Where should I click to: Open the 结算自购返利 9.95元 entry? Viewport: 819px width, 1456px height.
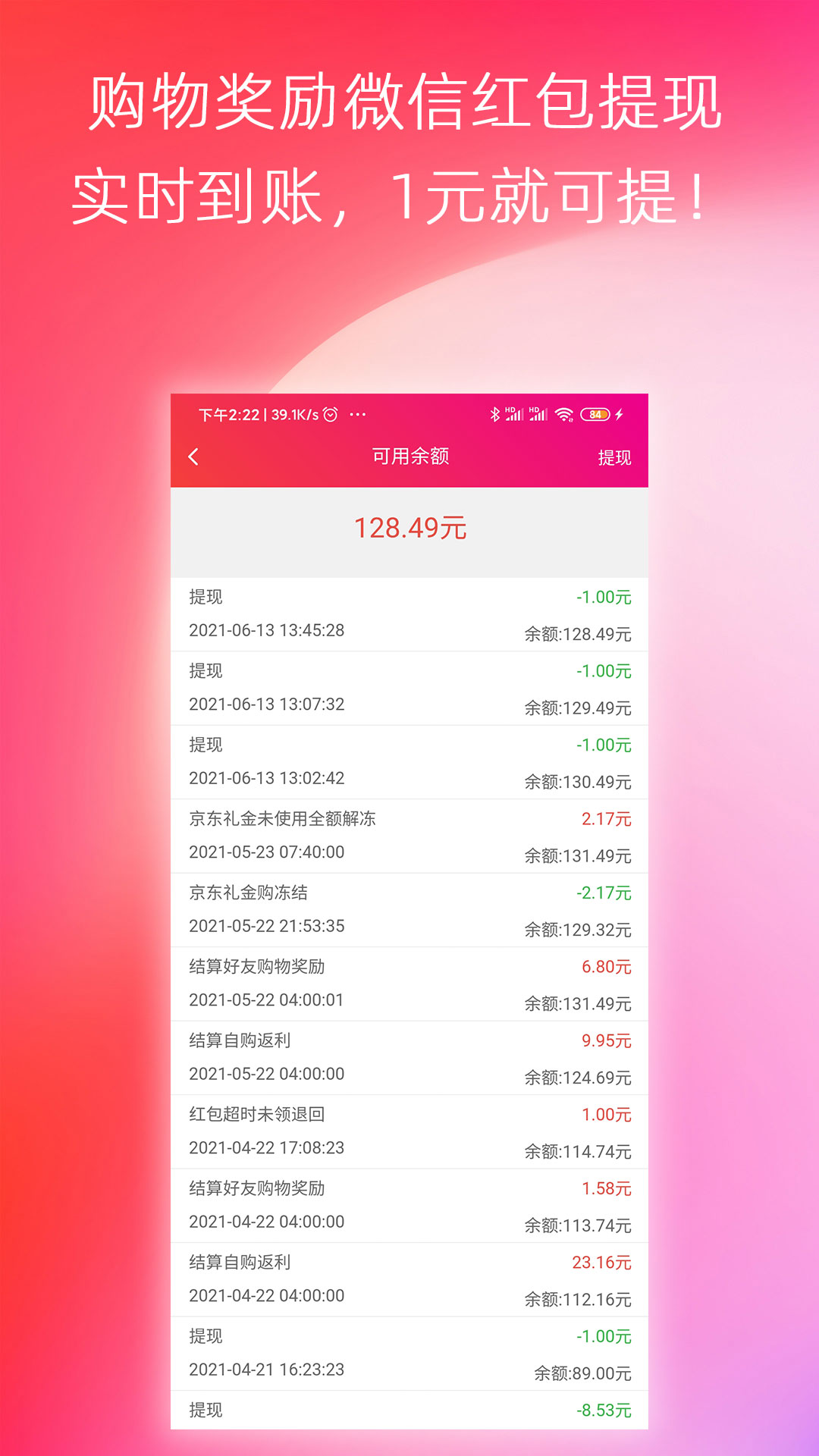(412, 1056)
